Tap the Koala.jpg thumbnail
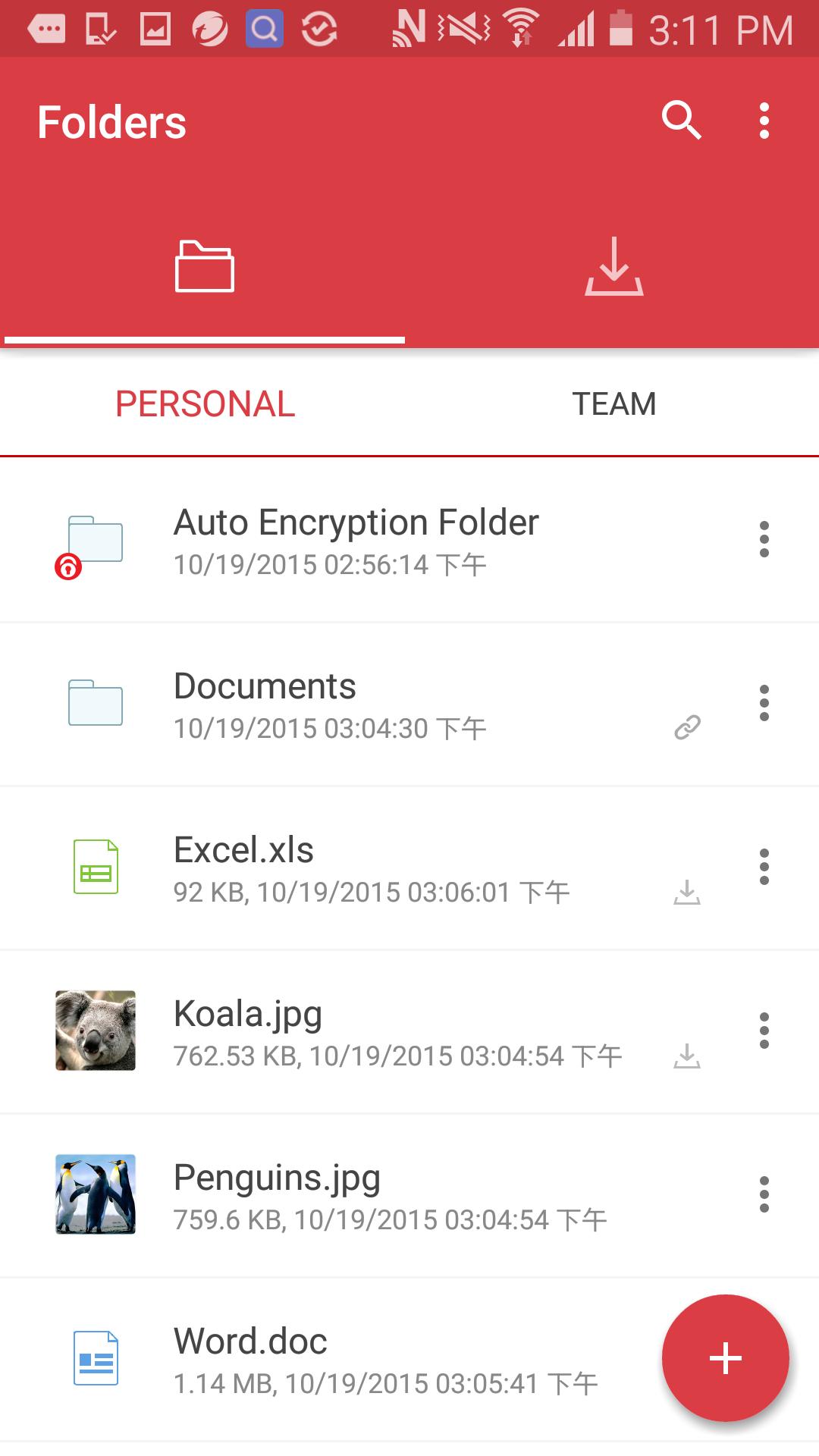Viewport: 819px width, 1456px height. click(x=95, y=1031)
